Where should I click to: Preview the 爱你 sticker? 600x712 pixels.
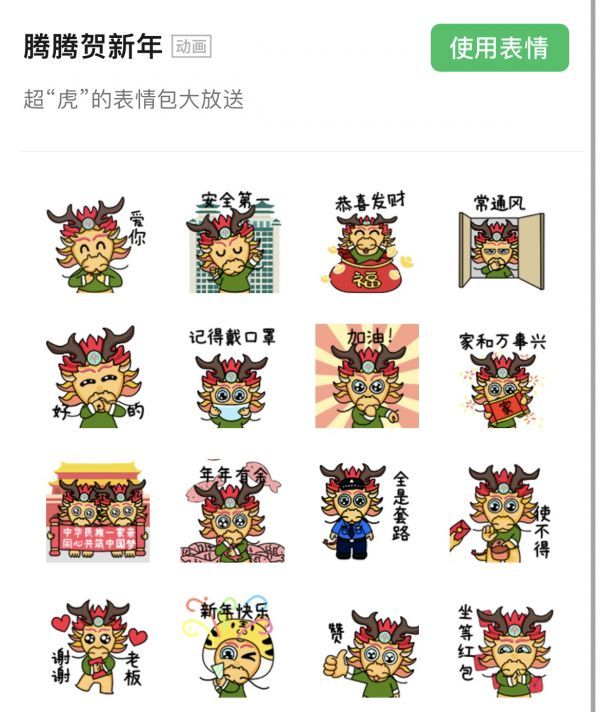pyautogui.click(x=97, y=241)
